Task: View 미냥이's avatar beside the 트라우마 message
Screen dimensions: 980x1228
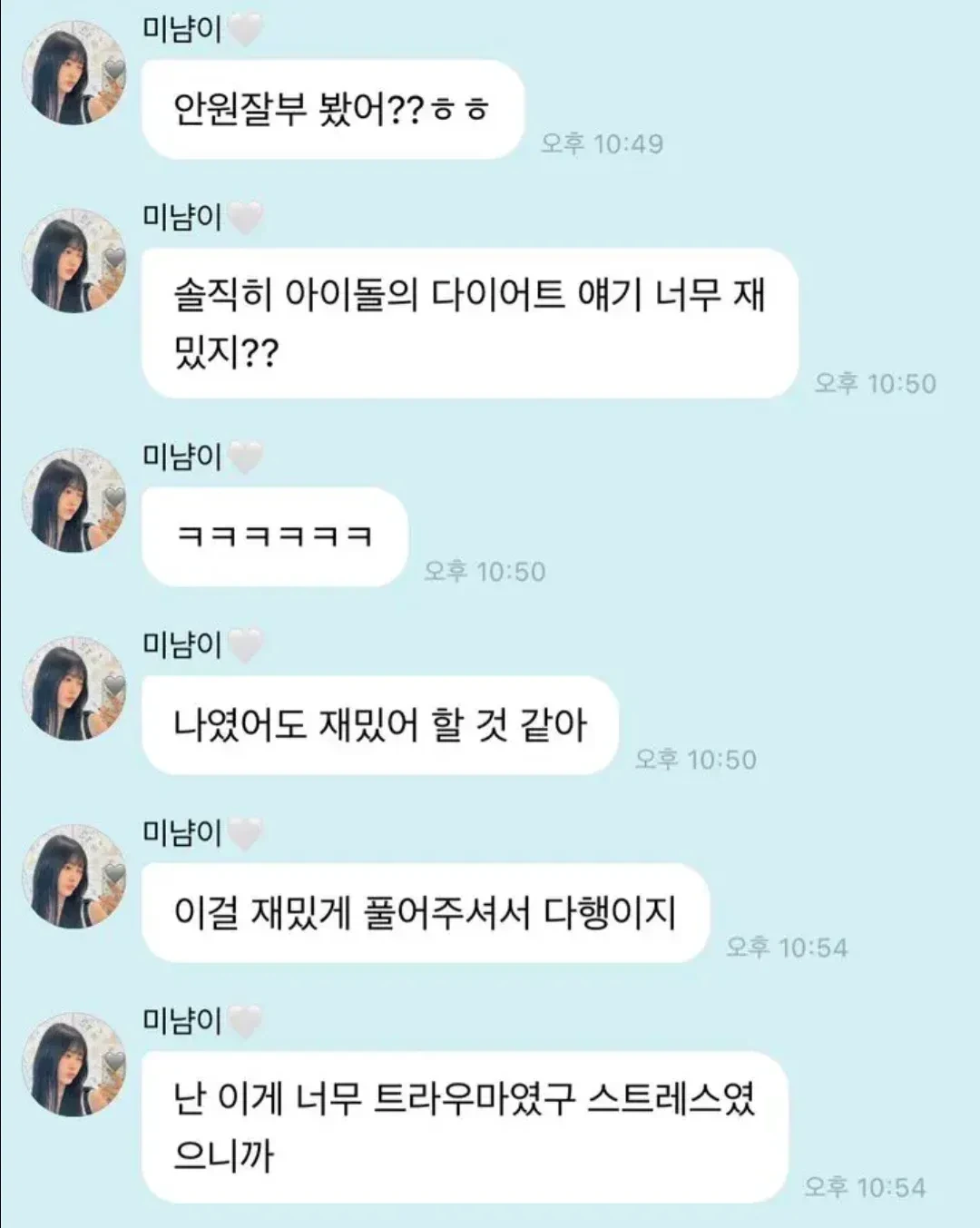Action: click(74, 1065)
